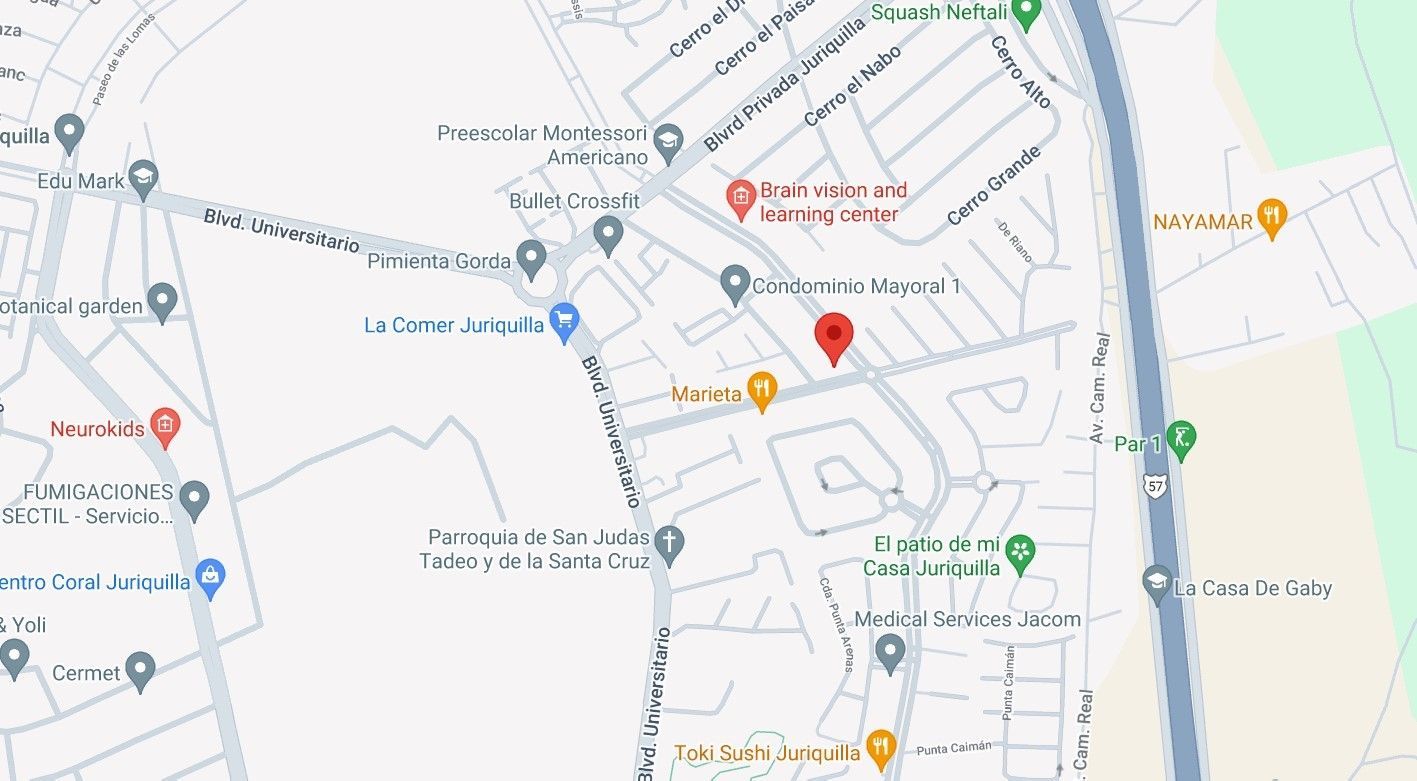Open the Par 1 golf marker
This screenshot has width=1417, height=781.
(x=1181, y=440)
